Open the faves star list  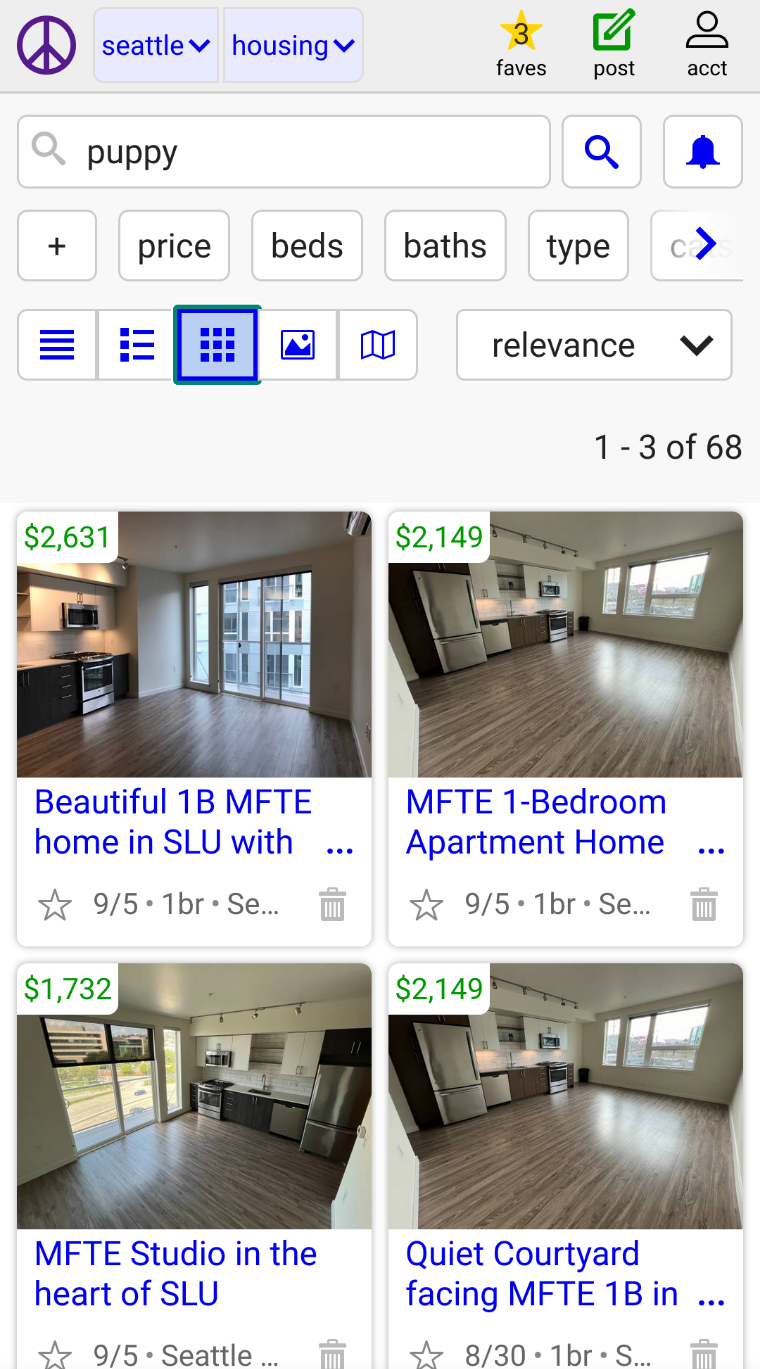(x=521, y=46)
